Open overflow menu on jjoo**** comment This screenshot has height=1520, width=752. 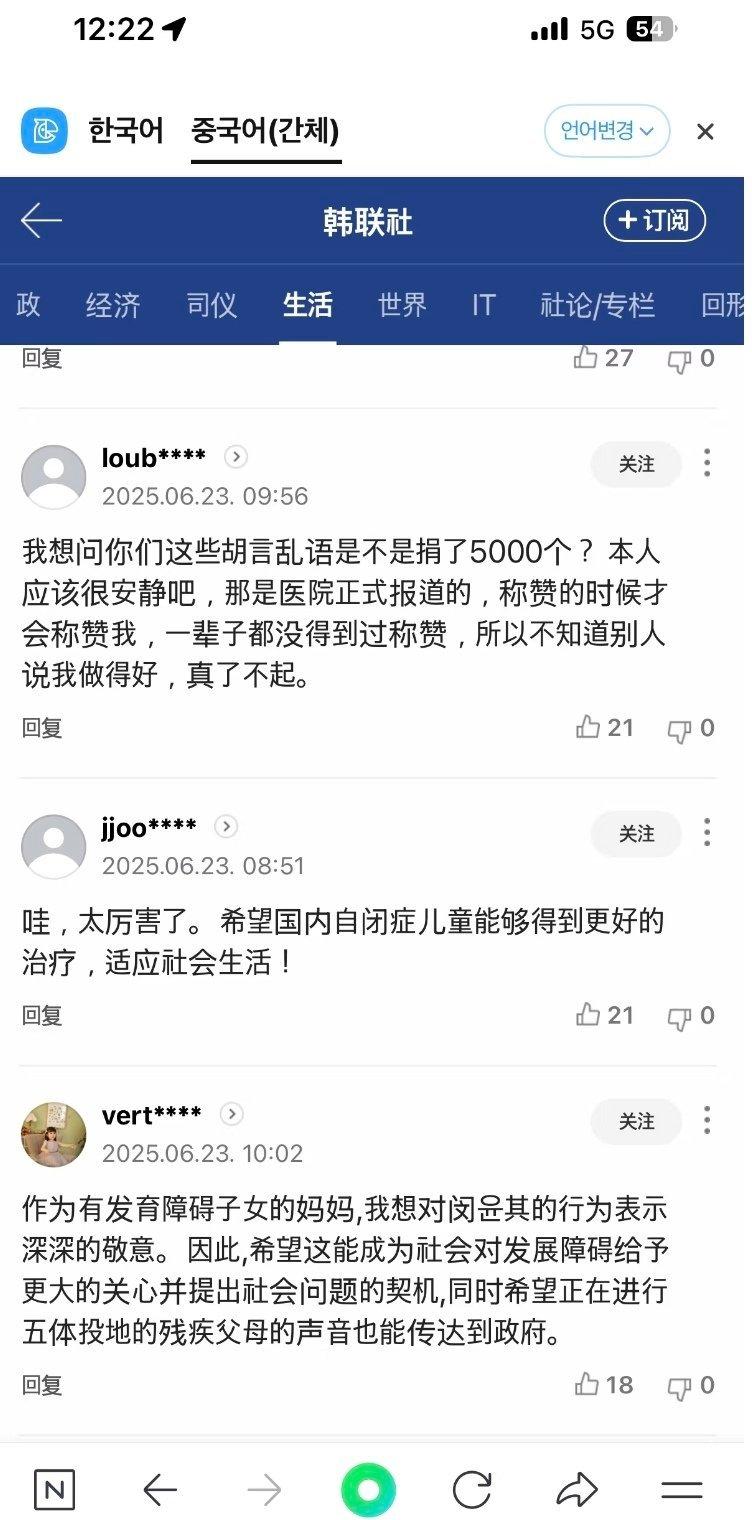coord(707,833)
